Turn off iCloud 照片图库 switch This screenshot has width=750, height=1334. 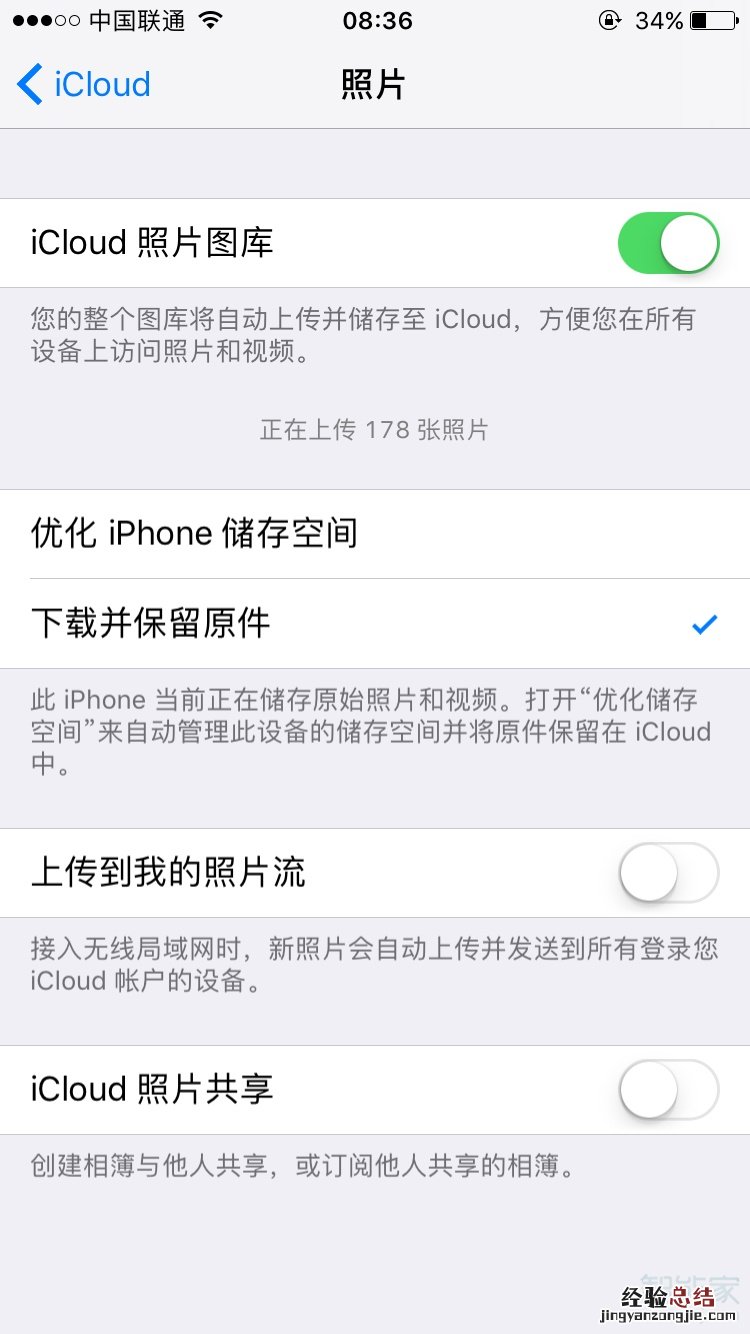click(668, 243)
